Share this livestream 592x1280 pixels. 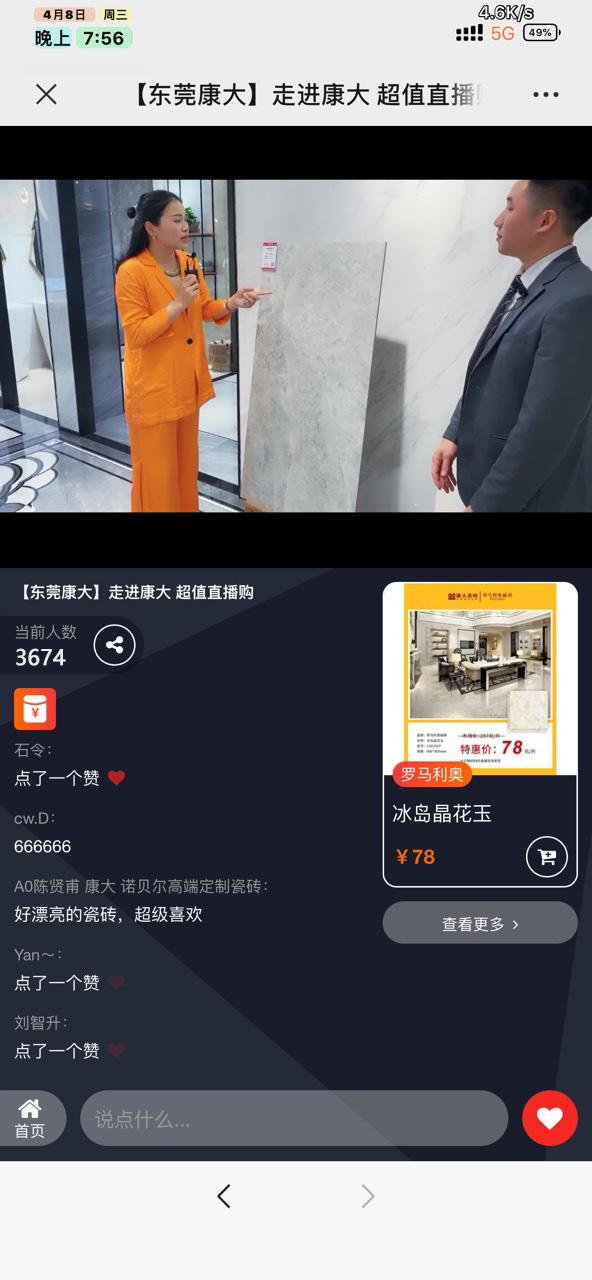[115, 645]
